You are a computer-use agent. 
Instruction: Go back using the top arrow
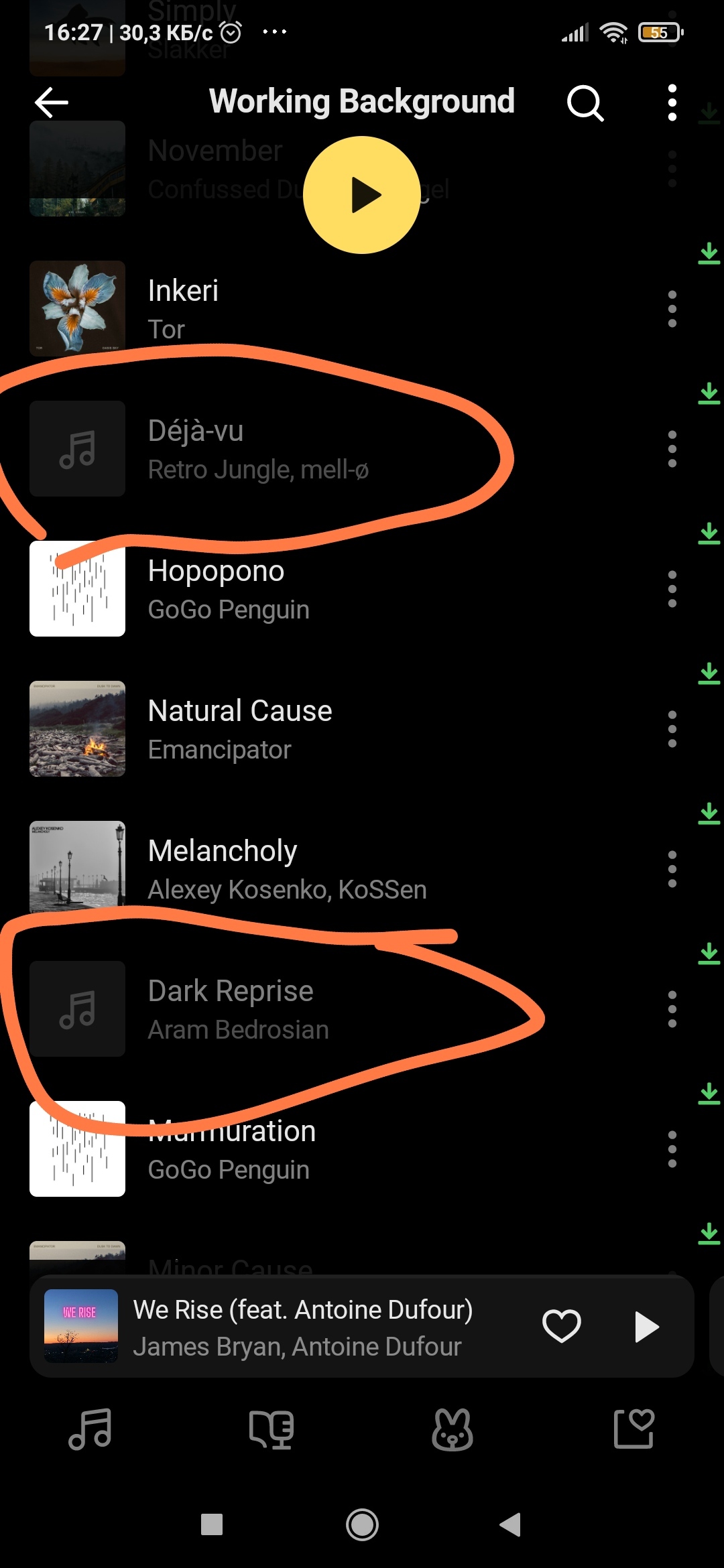52,103
